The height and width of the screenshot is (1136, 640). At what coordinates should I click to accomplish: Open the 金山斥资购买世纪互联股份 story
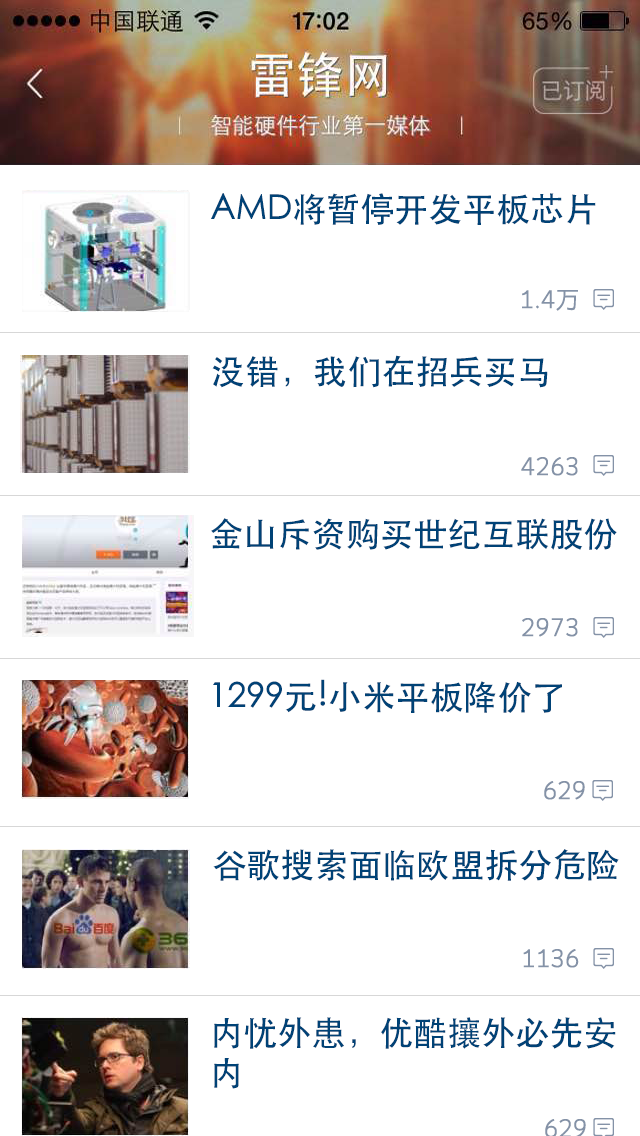(x=413, y=536)
